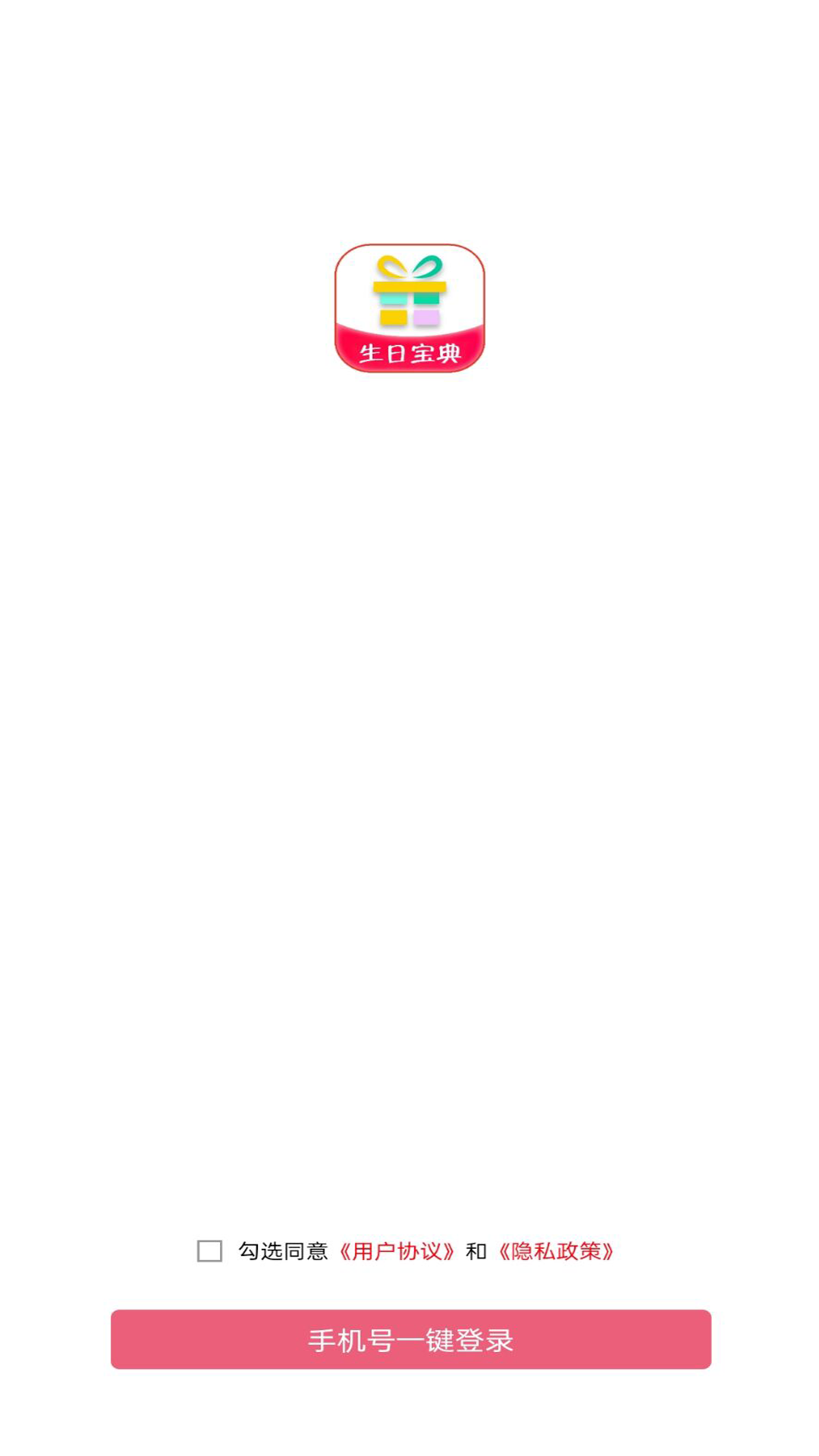819x1456 pixels.
Task: Open the 《隐私政策》 privacy policy link
Action: click(x=555, y=1251)
